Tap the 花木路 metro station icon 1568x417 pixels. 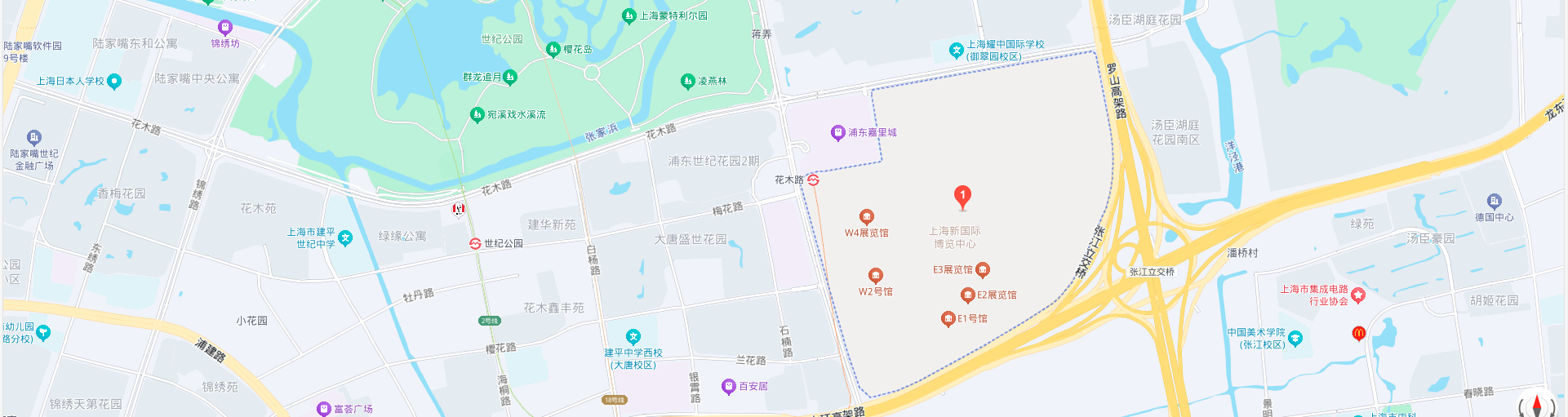[813, 180]
